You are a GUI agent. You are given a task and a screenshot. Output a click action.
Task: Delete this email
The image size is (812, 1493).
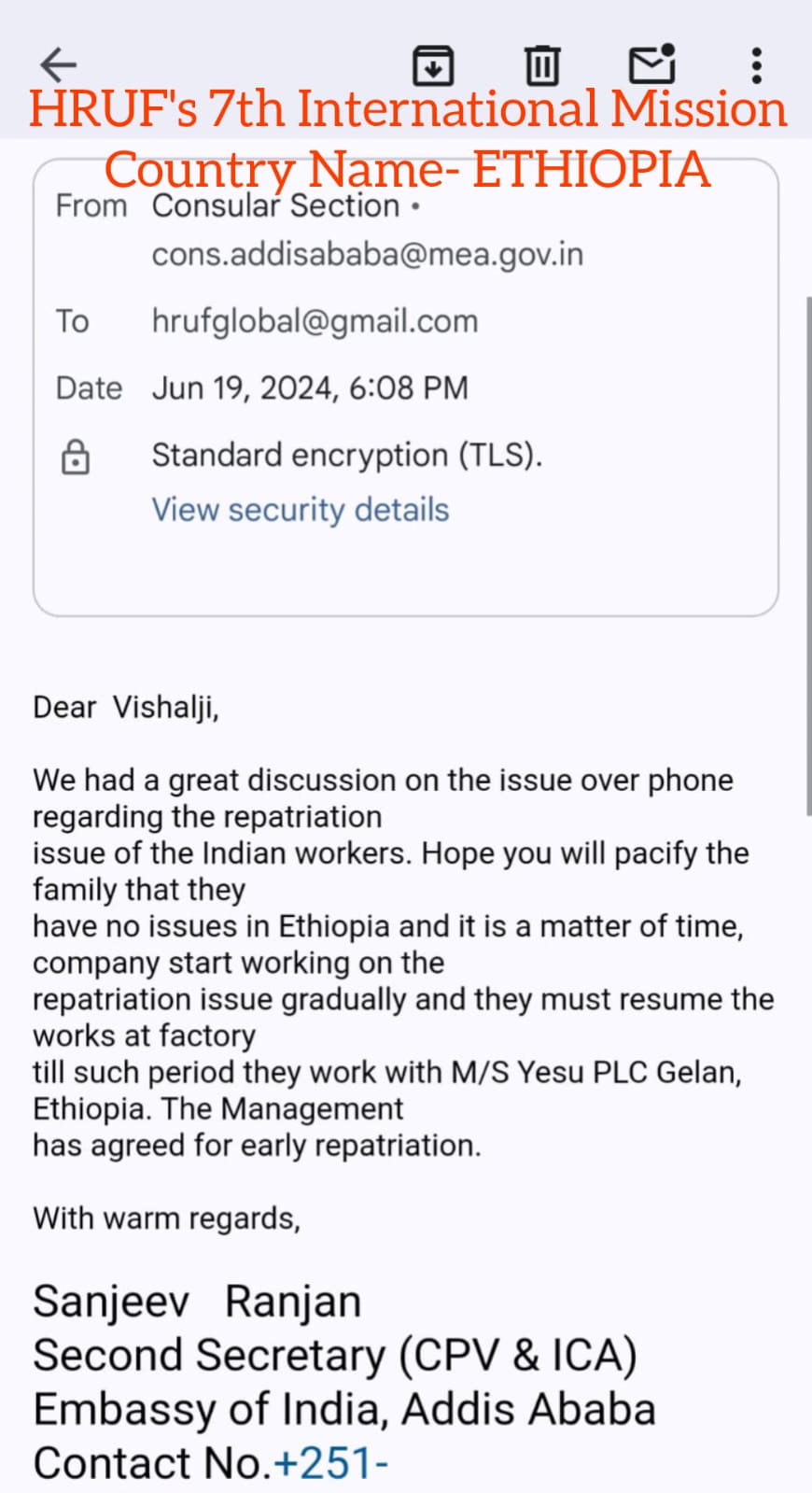(542, 65)
